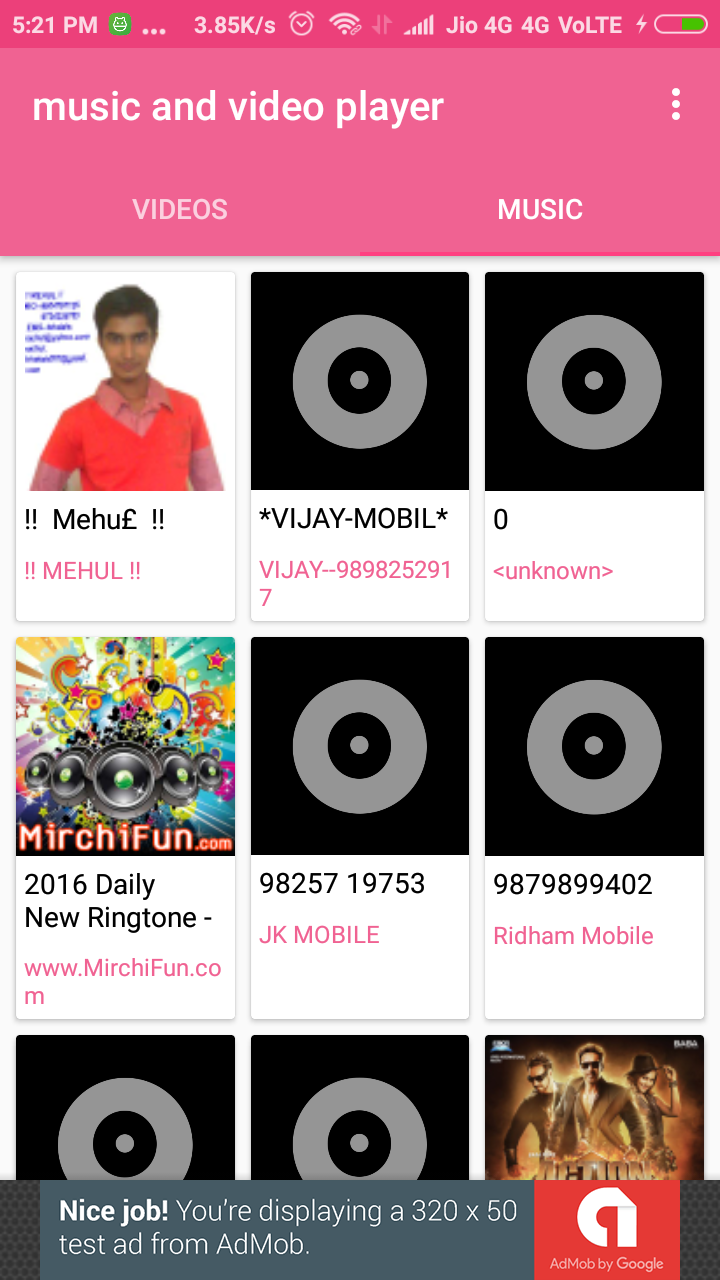Select the 'Ridham Mobile' music entry

[573, 935]
